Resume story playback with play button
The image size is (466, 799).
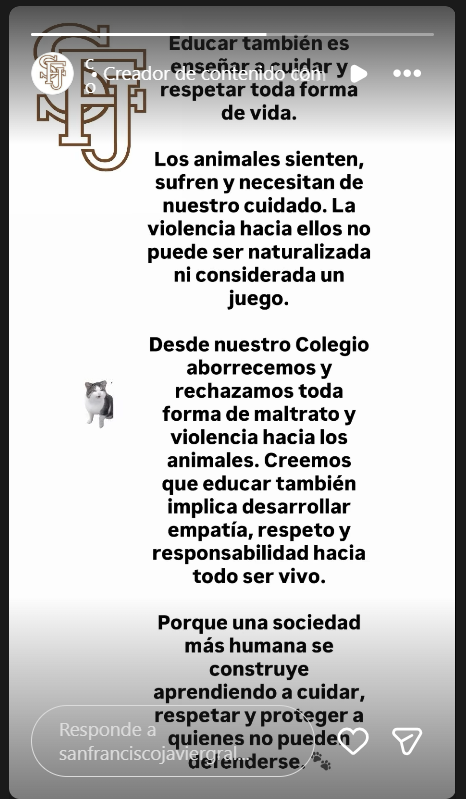click(359, 74)
